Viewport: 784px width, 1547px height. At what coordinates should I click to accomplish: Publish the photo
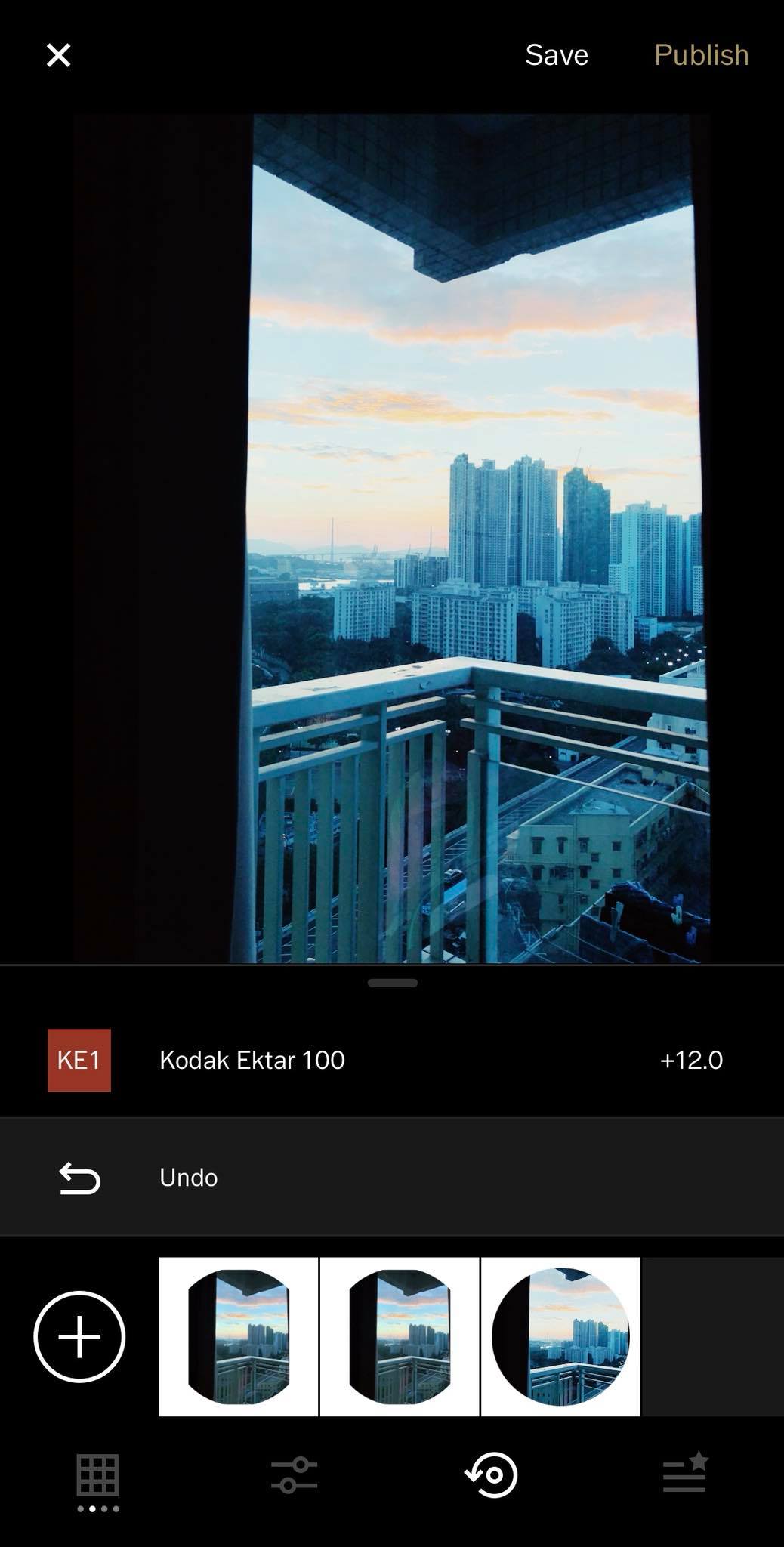click(x=701, y=55)
